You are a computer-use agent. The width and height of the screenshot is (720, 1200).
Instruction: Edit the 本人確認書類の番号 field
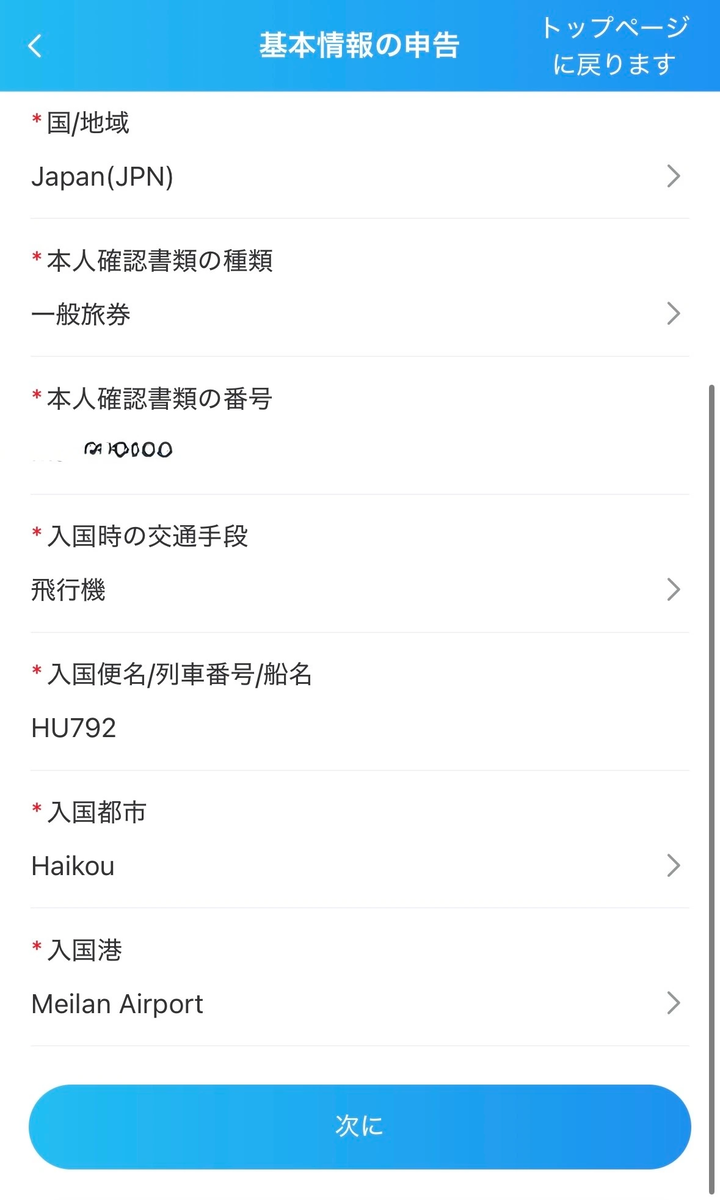pos(360,451)
